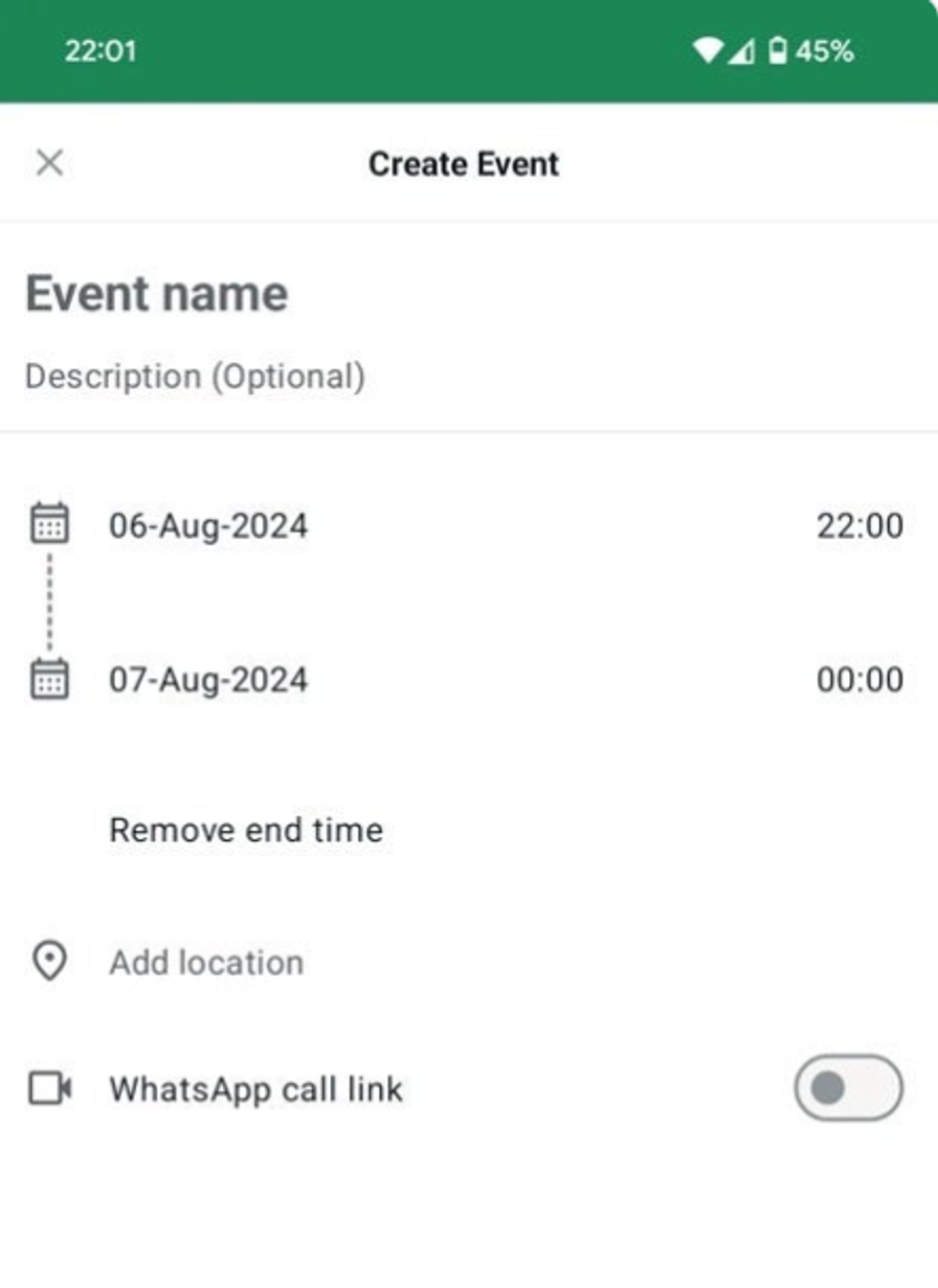Edit the end time 00:00

pos(859,680)
